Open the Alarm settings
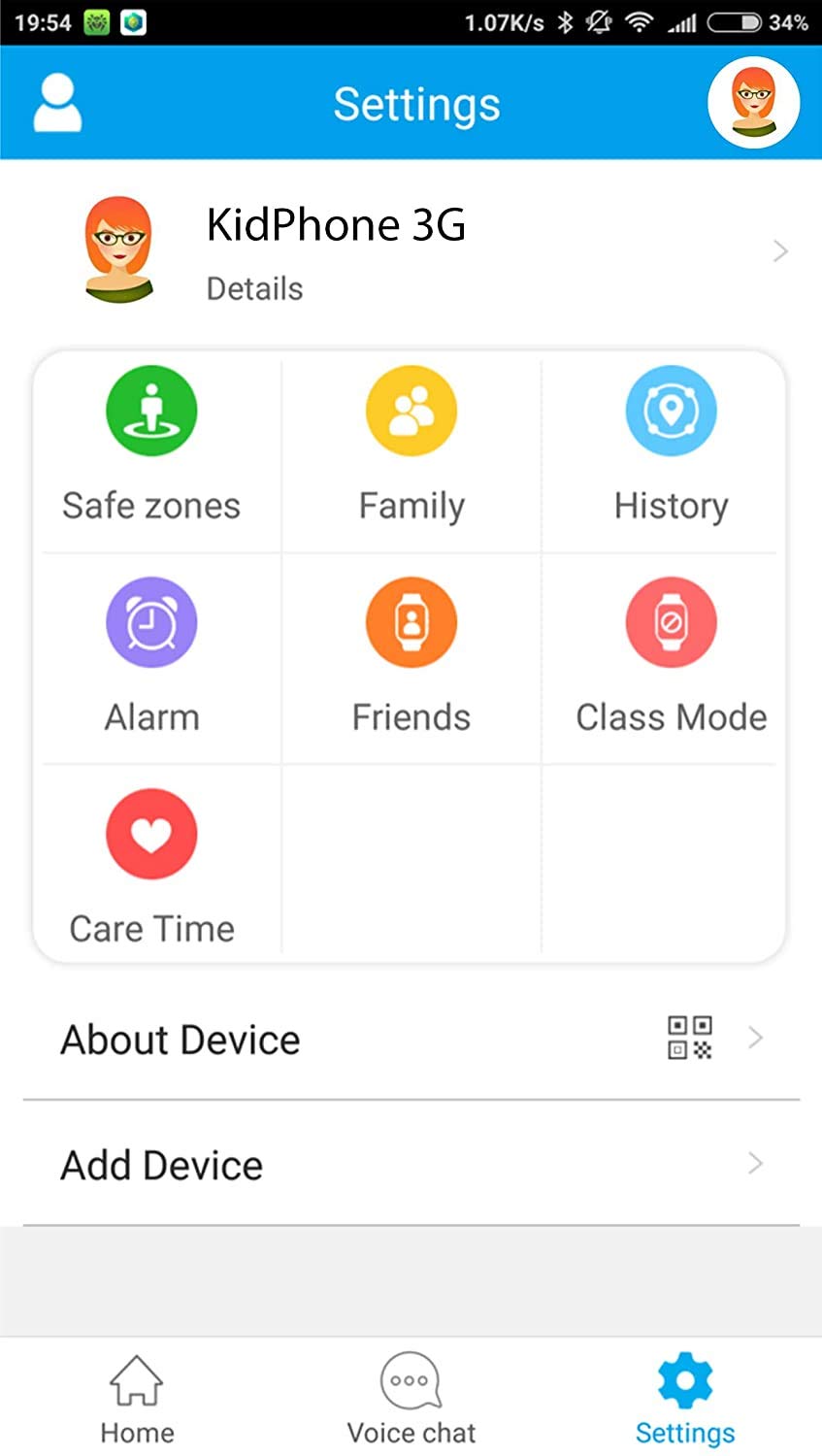This screenshot has height=1456, width=822. point(151,658)
